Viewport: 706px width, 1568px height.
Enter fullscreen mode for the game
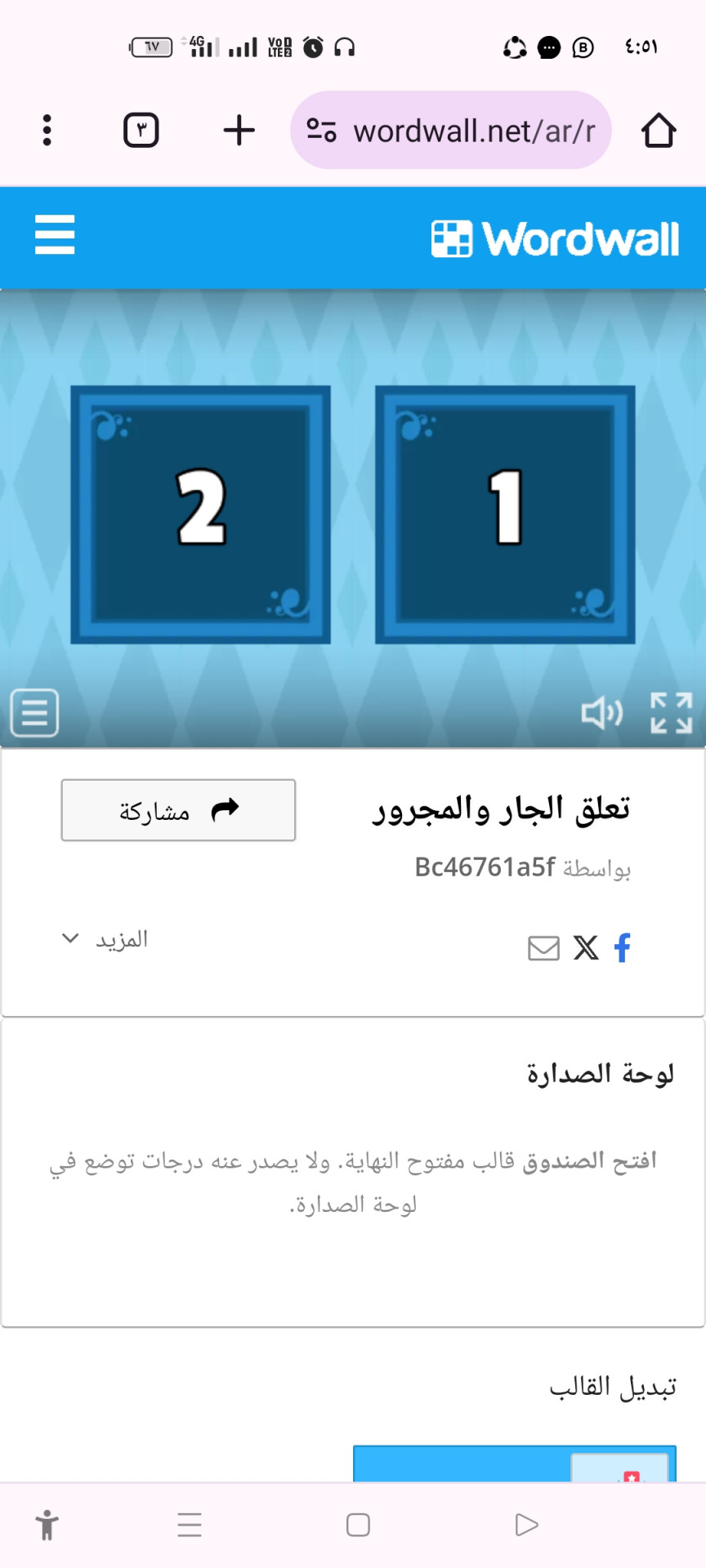coord(671,713)
